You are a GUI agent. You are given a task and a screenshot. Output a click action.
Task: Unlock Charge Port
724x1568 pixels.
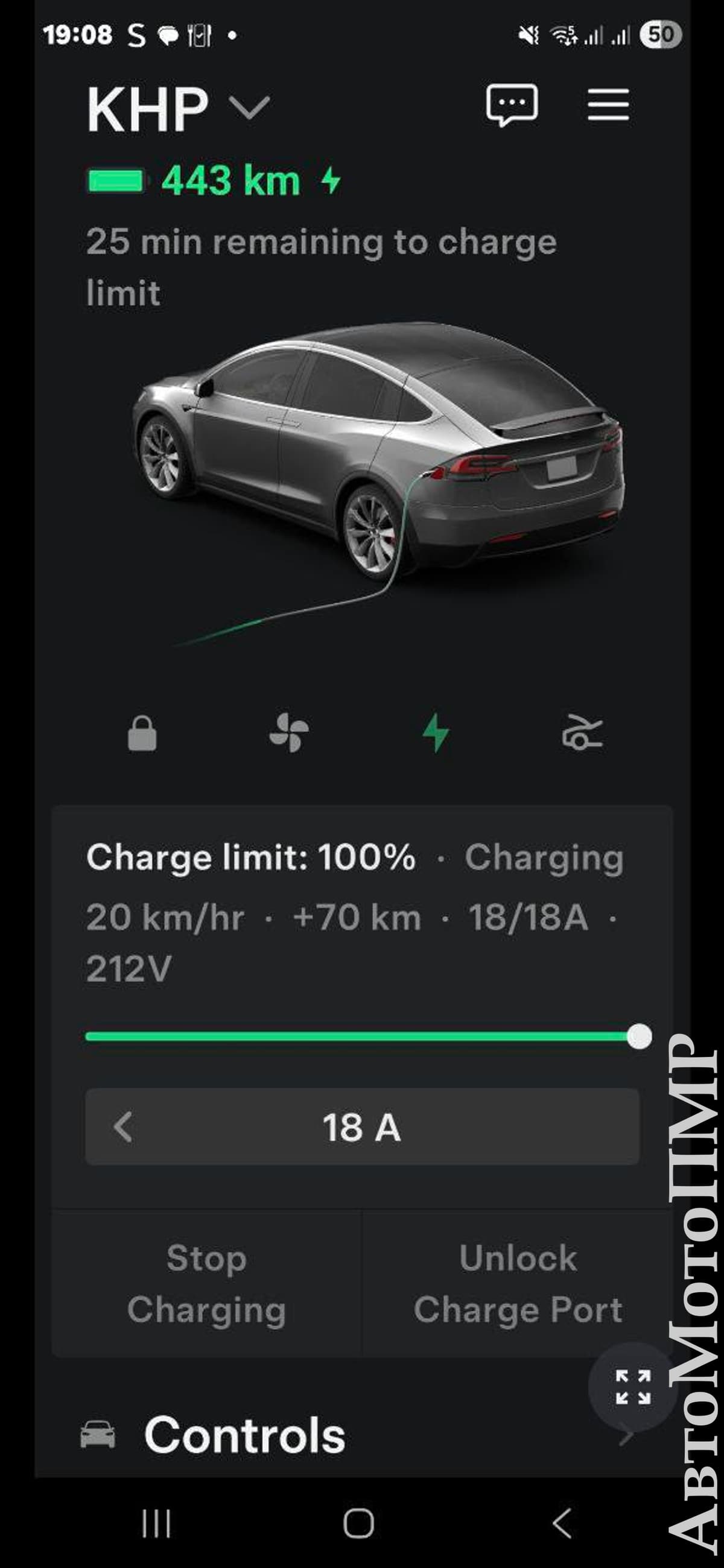point(518,1283)
